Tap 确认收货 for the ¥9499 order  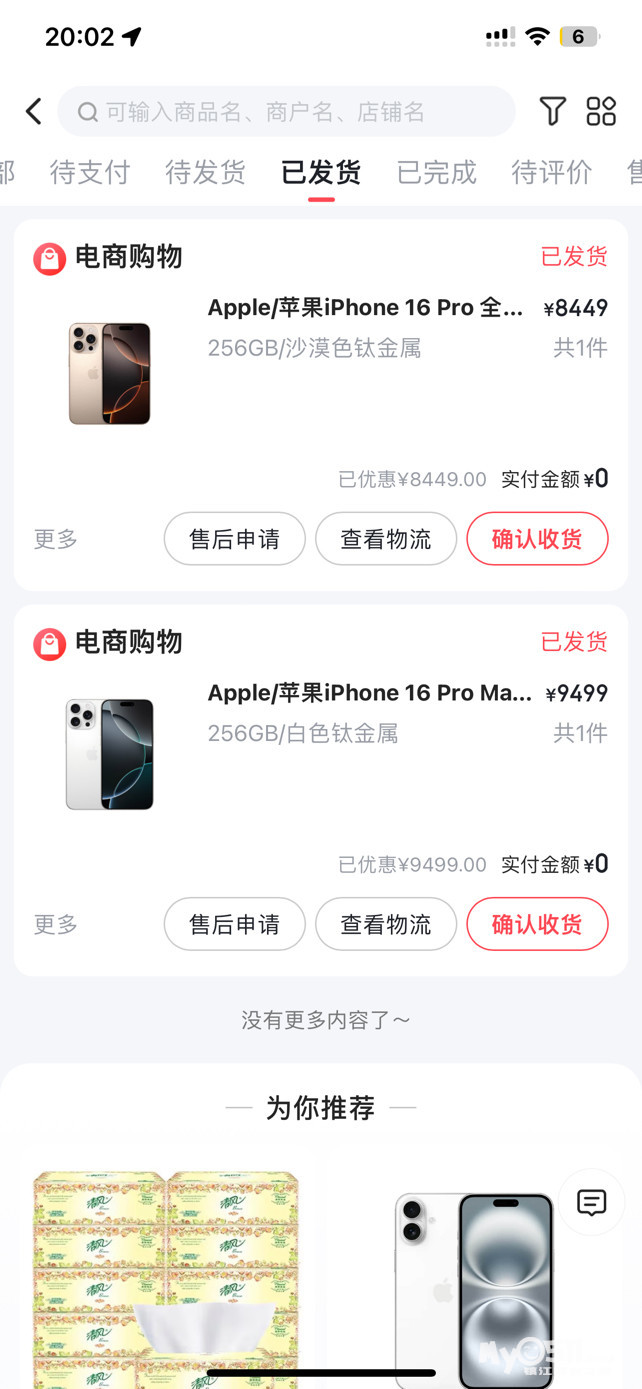[x=537, y=924]
